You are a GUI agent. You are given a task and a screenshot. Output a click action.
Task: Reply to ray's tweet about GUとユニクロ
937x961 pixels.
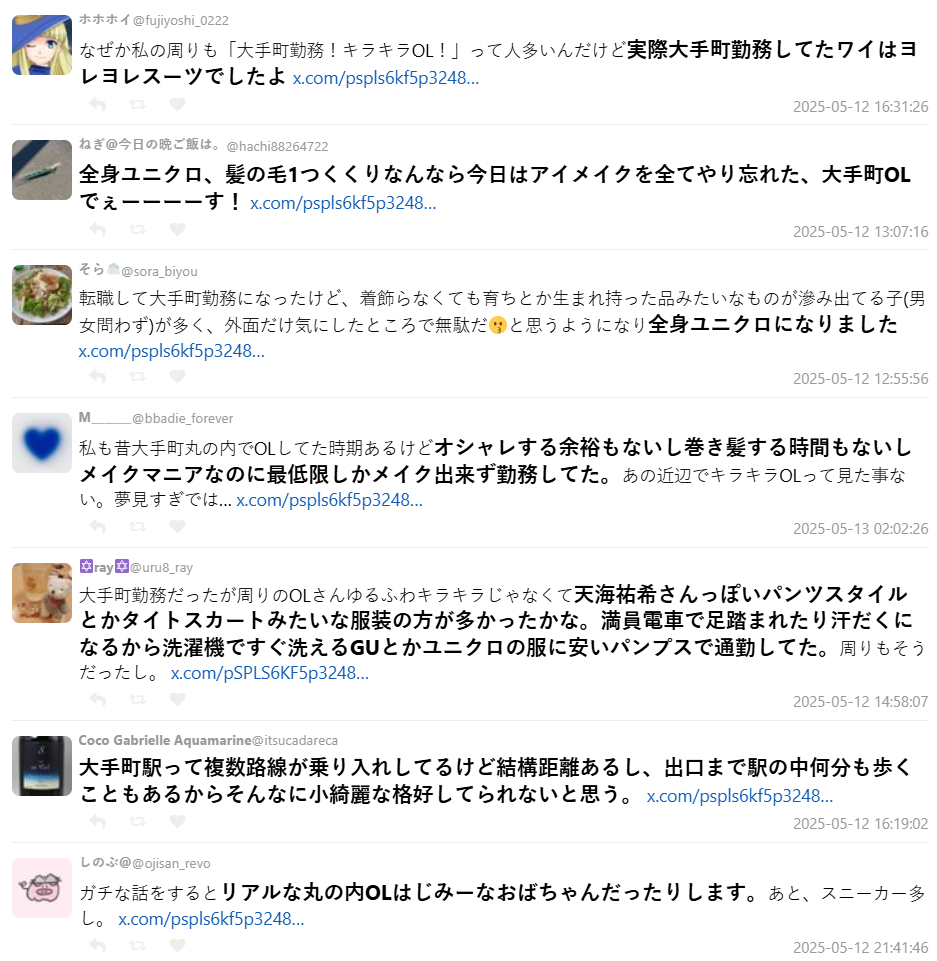click(x=98, y=699)
